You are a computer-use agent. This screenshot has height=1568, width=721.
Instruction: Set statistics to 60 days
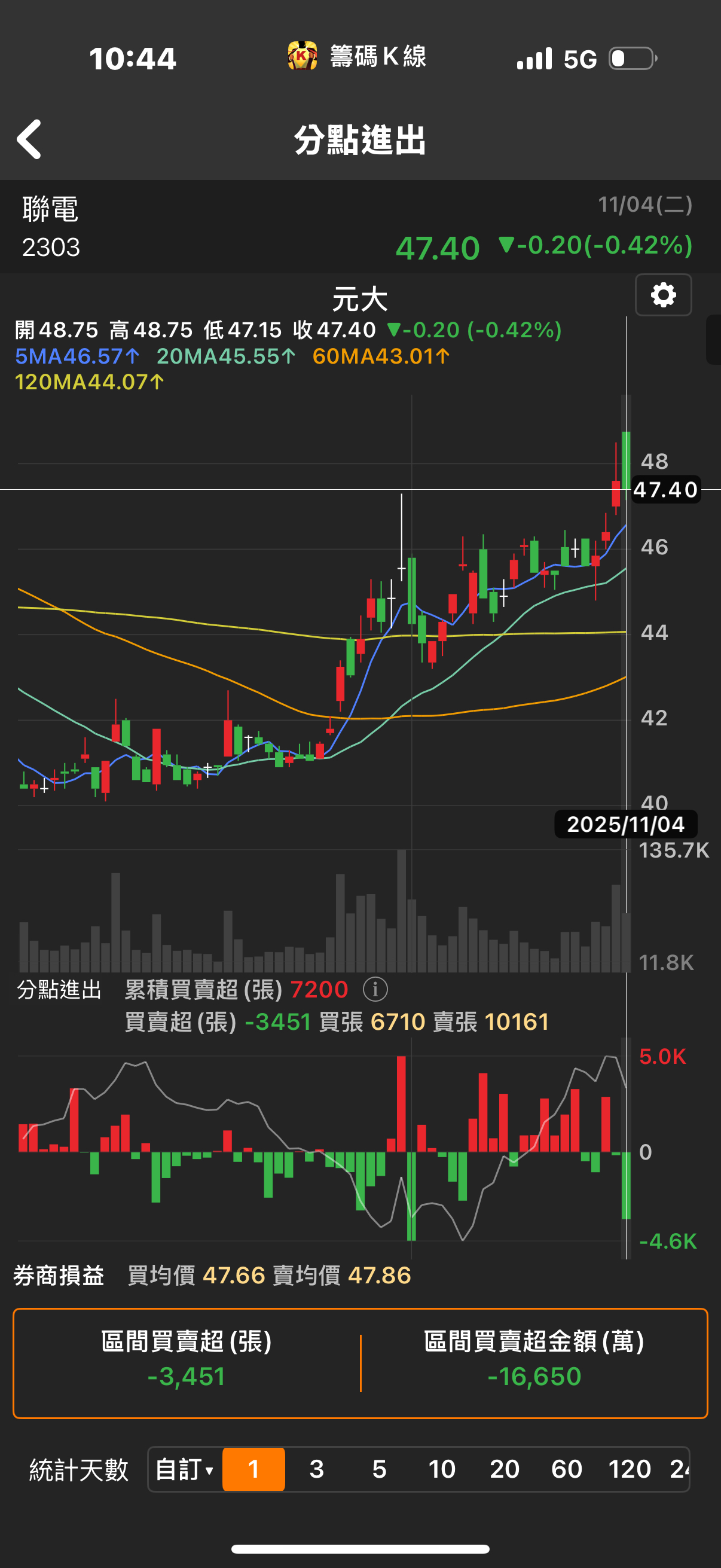pyautogui.click(x=566, y=1469)
